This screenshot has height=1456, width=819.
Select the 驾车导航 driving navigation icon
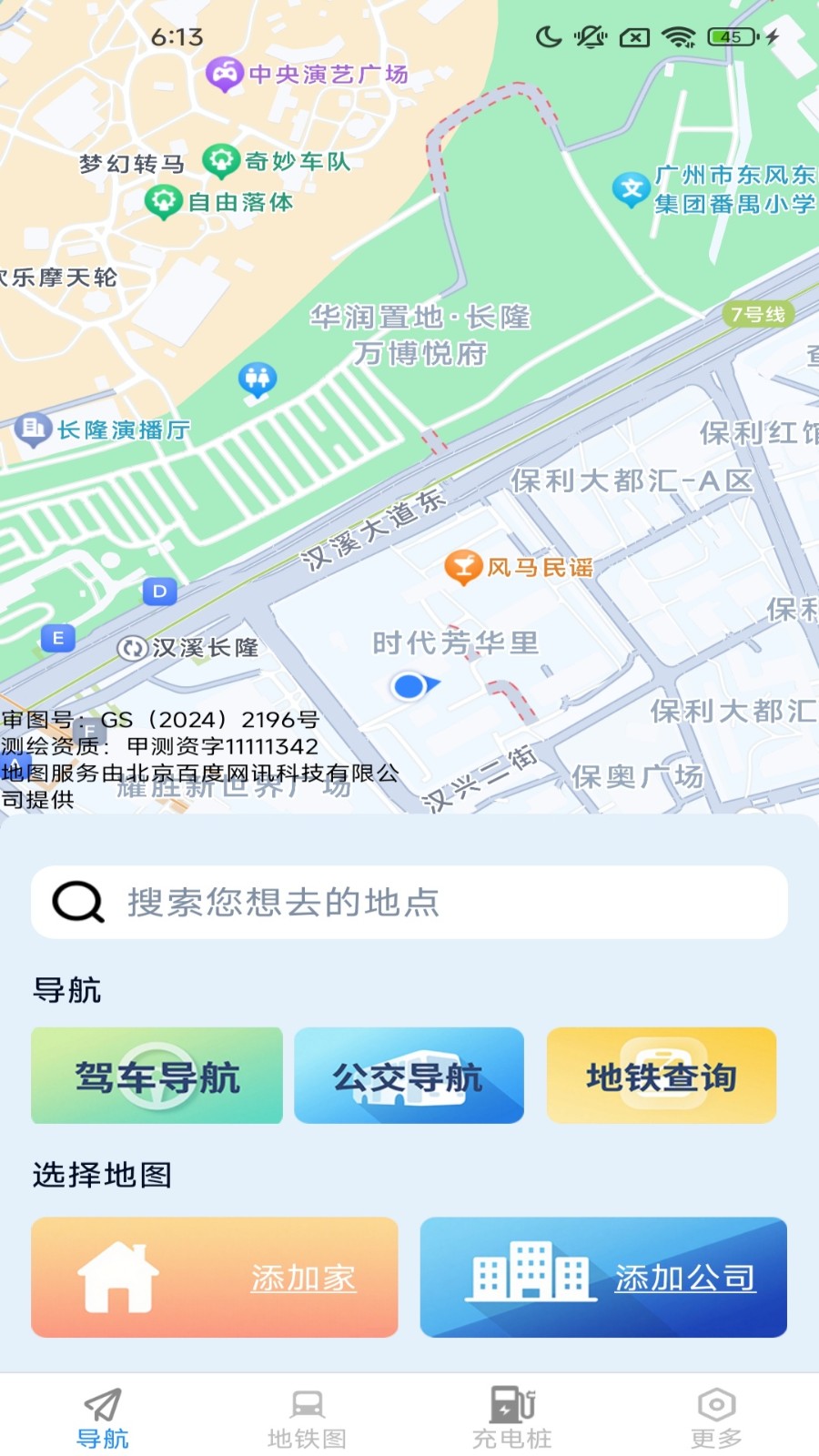point(156,1075)
